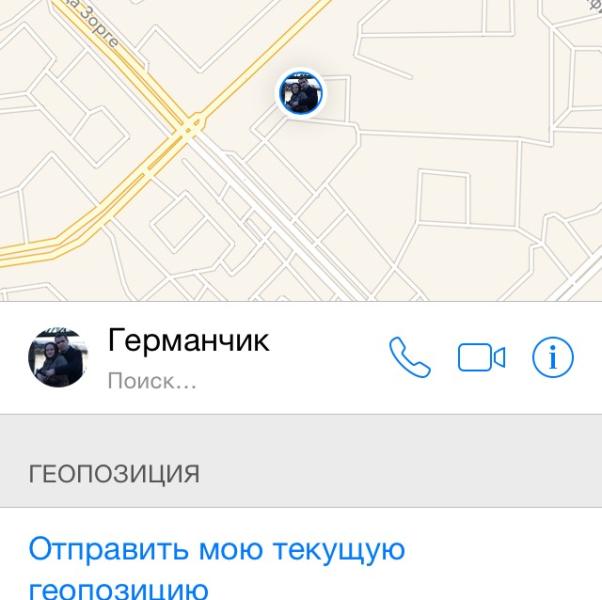Call Германчик with the phone icon
The width and height of the screenshot is (602, 600).
(x=409, y=357)
